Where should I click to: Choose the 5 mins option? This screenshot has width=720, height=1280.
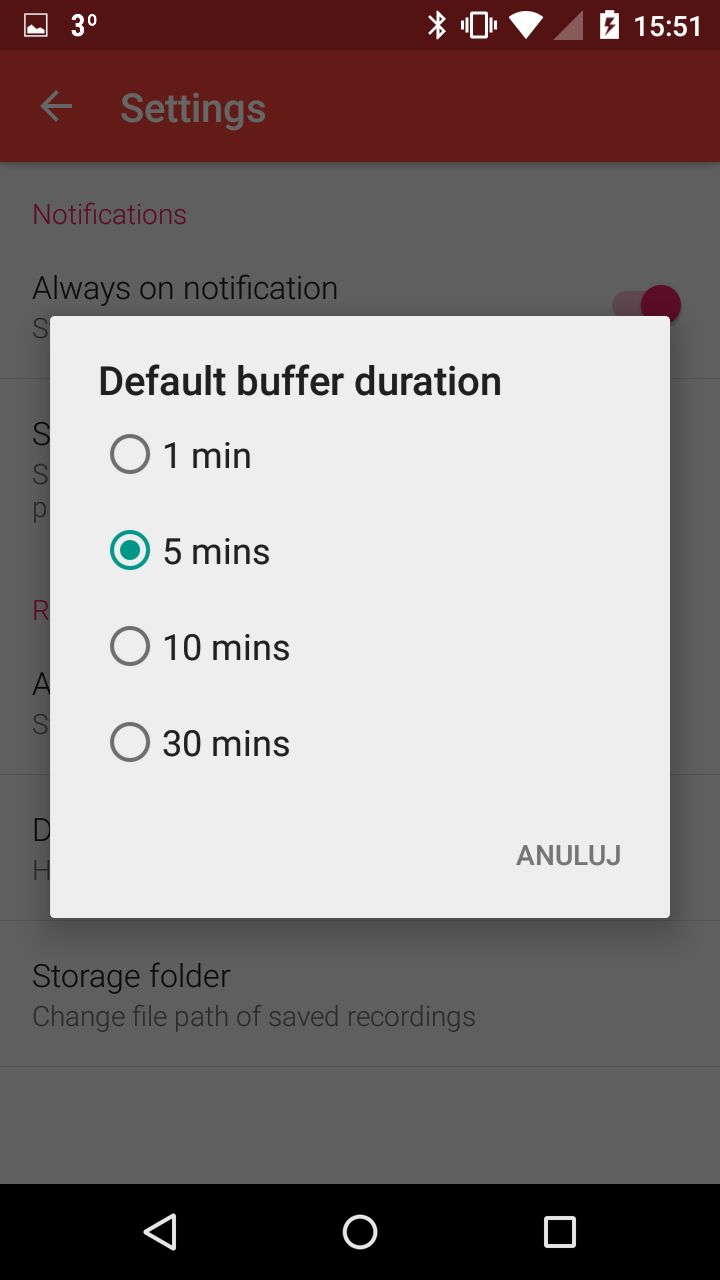click(x=360, y=551)
